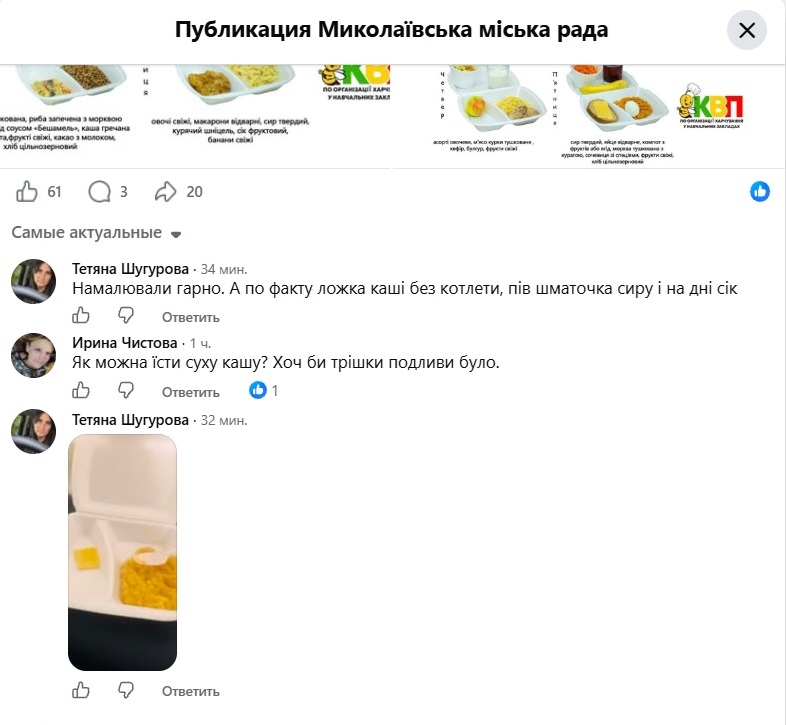Image resolution: width=786 pixels, height=725 pixels.
Task: Share the post via arrow icon
Action: click(x=165, y=192)
